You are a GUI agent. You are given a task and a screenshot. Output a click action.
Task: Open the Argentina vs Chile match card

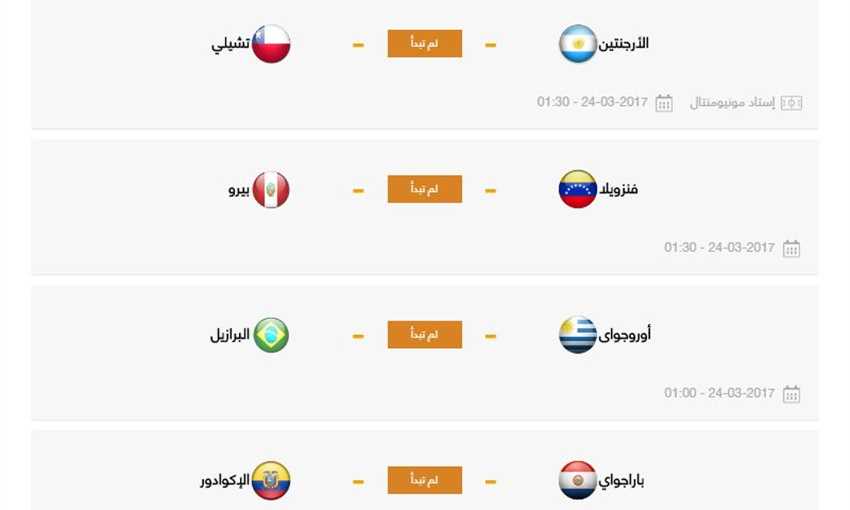(425, 44)
